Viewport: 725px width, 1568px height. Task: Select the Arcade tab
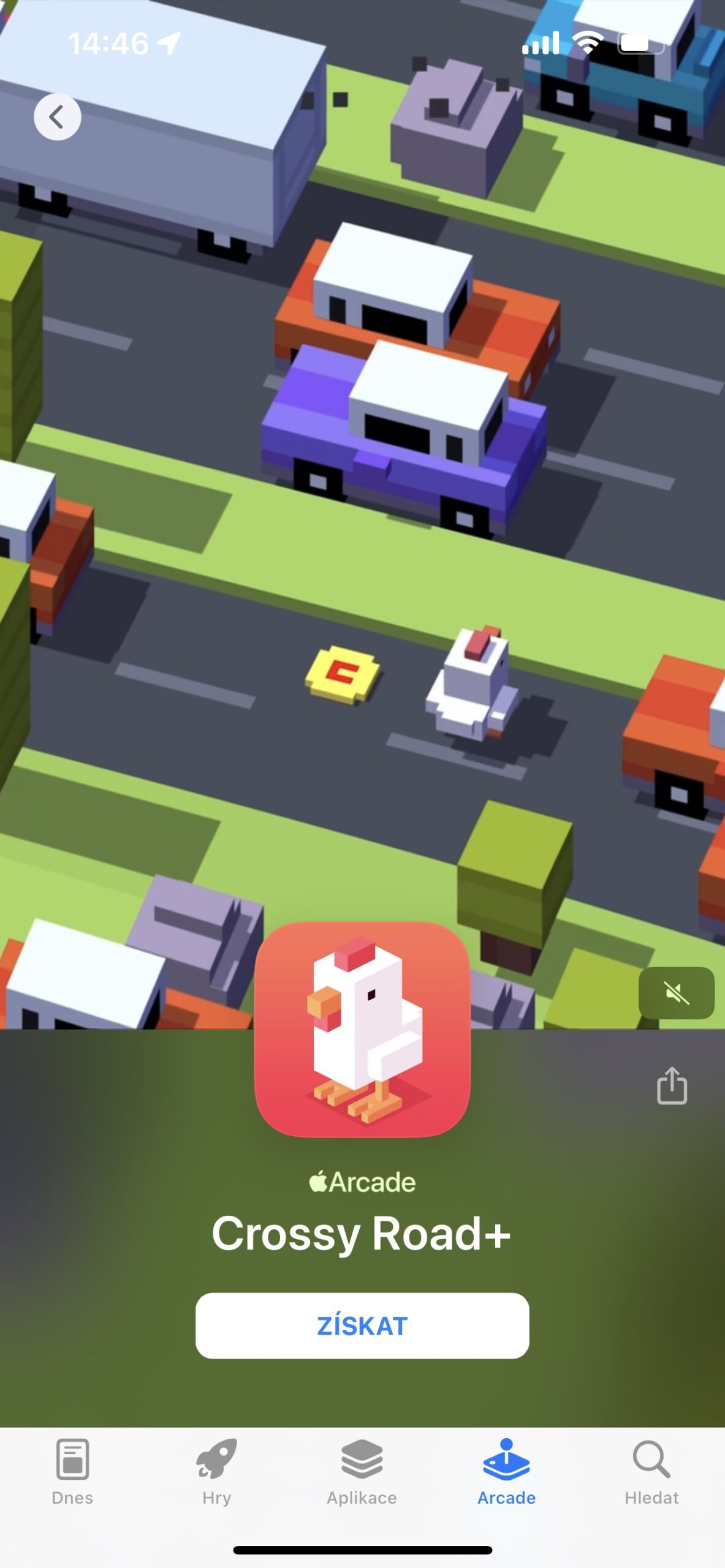pos(506,1471)
